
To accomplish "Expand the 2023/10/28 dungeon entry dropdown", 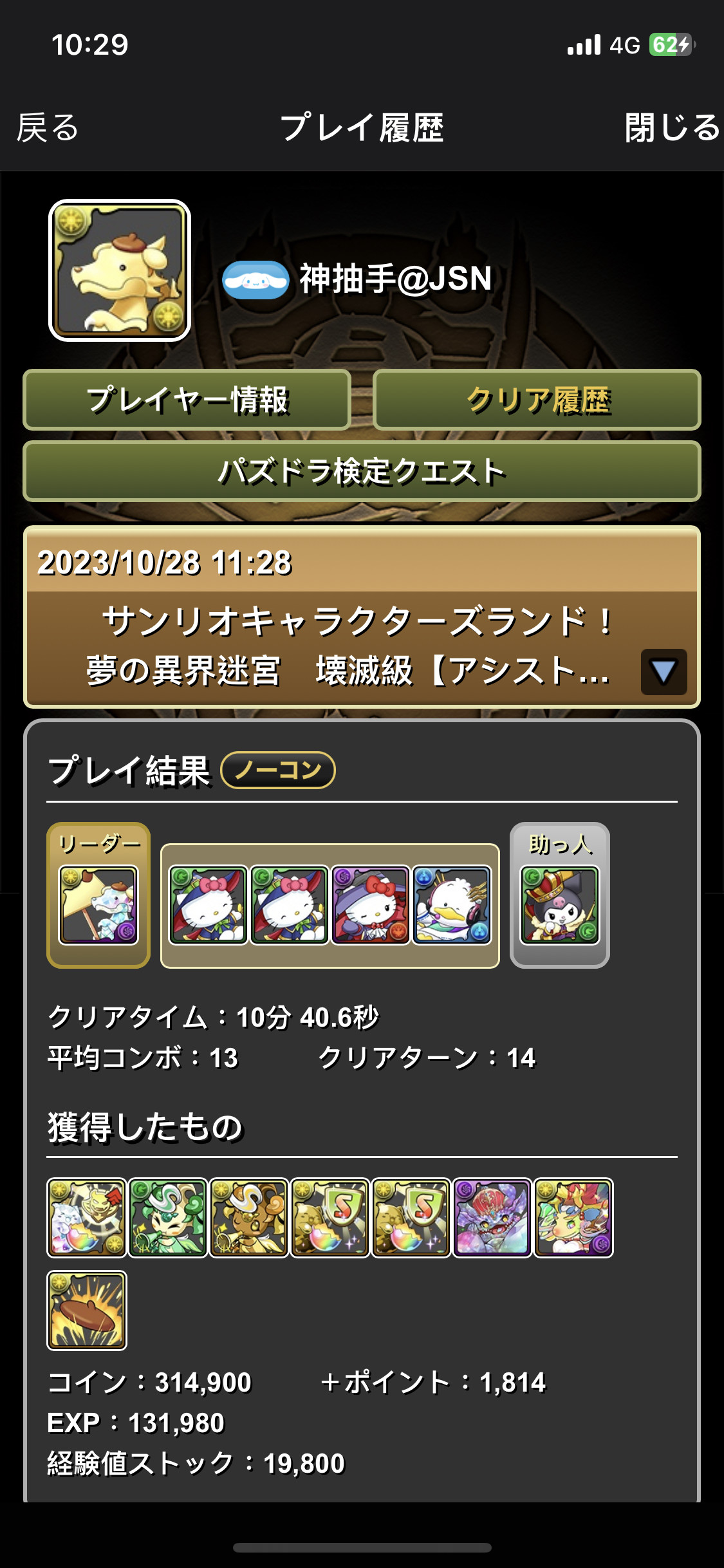I will (664, 671).
